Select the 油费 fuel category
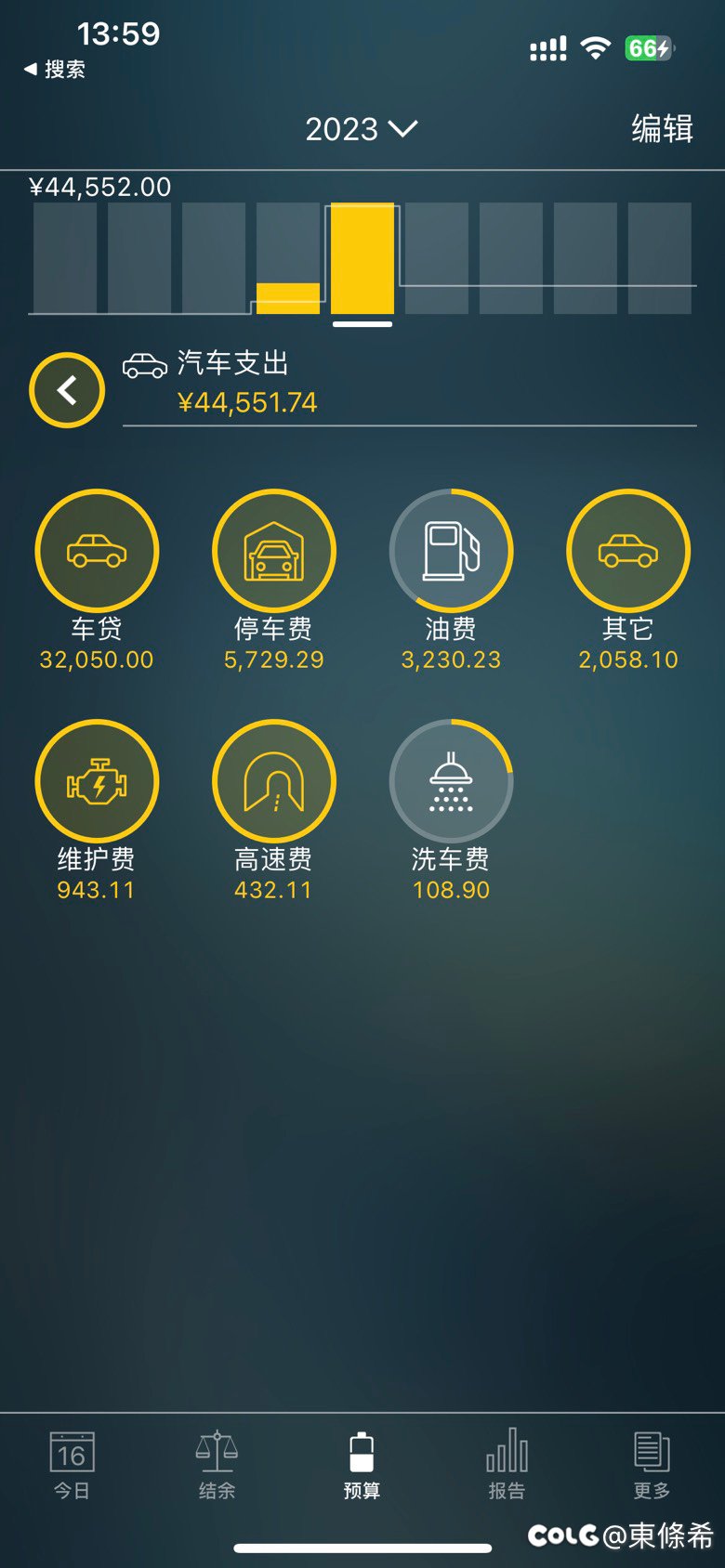Screen dimensions: 725x1568 click(x=451, y=552)
